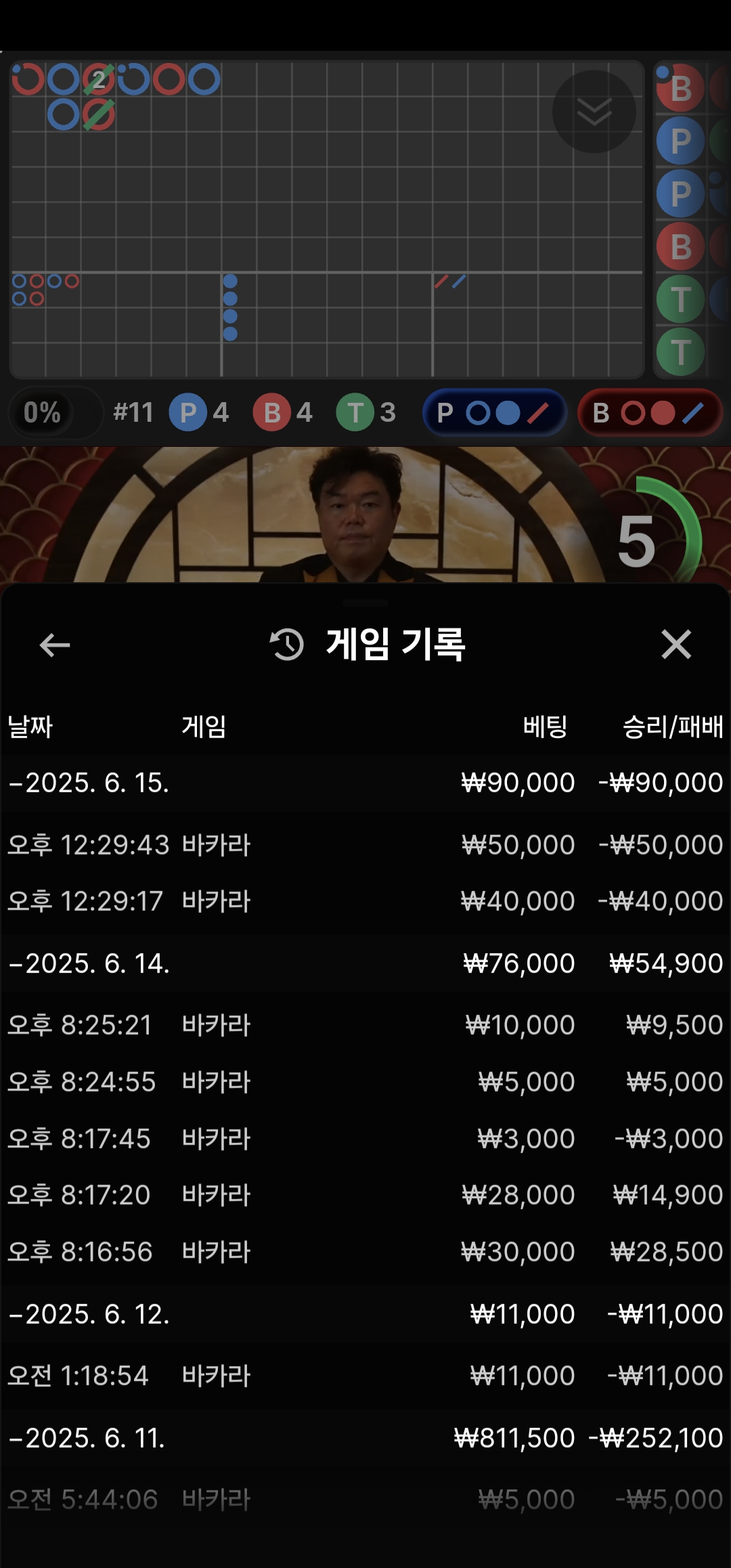Image resolution: width=731 pixels, height=1568 pixels.
Task: Go back from game history
Action: [x=55, y=645]
